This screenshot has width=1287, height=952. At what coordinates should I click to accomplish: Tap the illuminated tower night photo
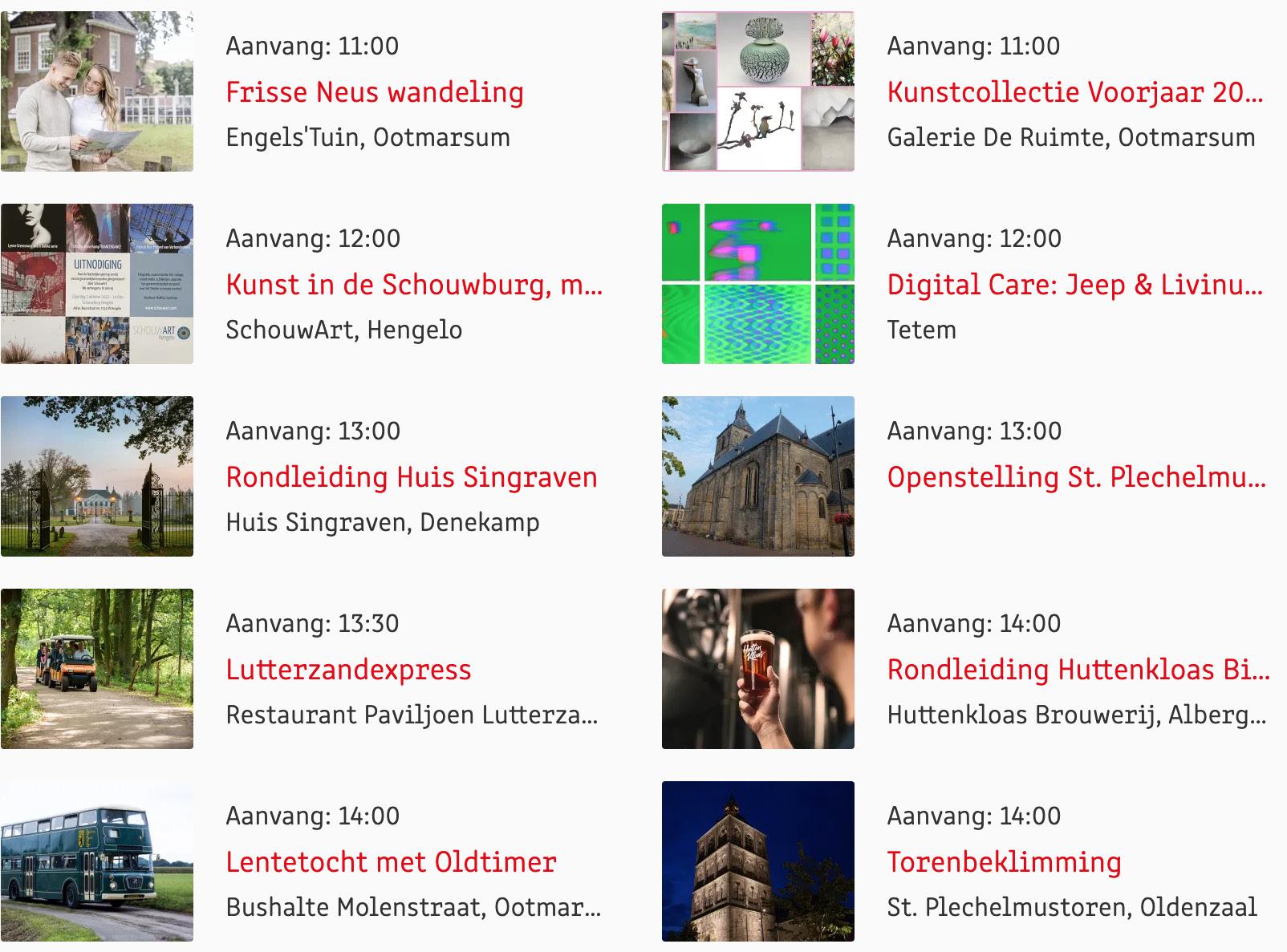point(757,861)
